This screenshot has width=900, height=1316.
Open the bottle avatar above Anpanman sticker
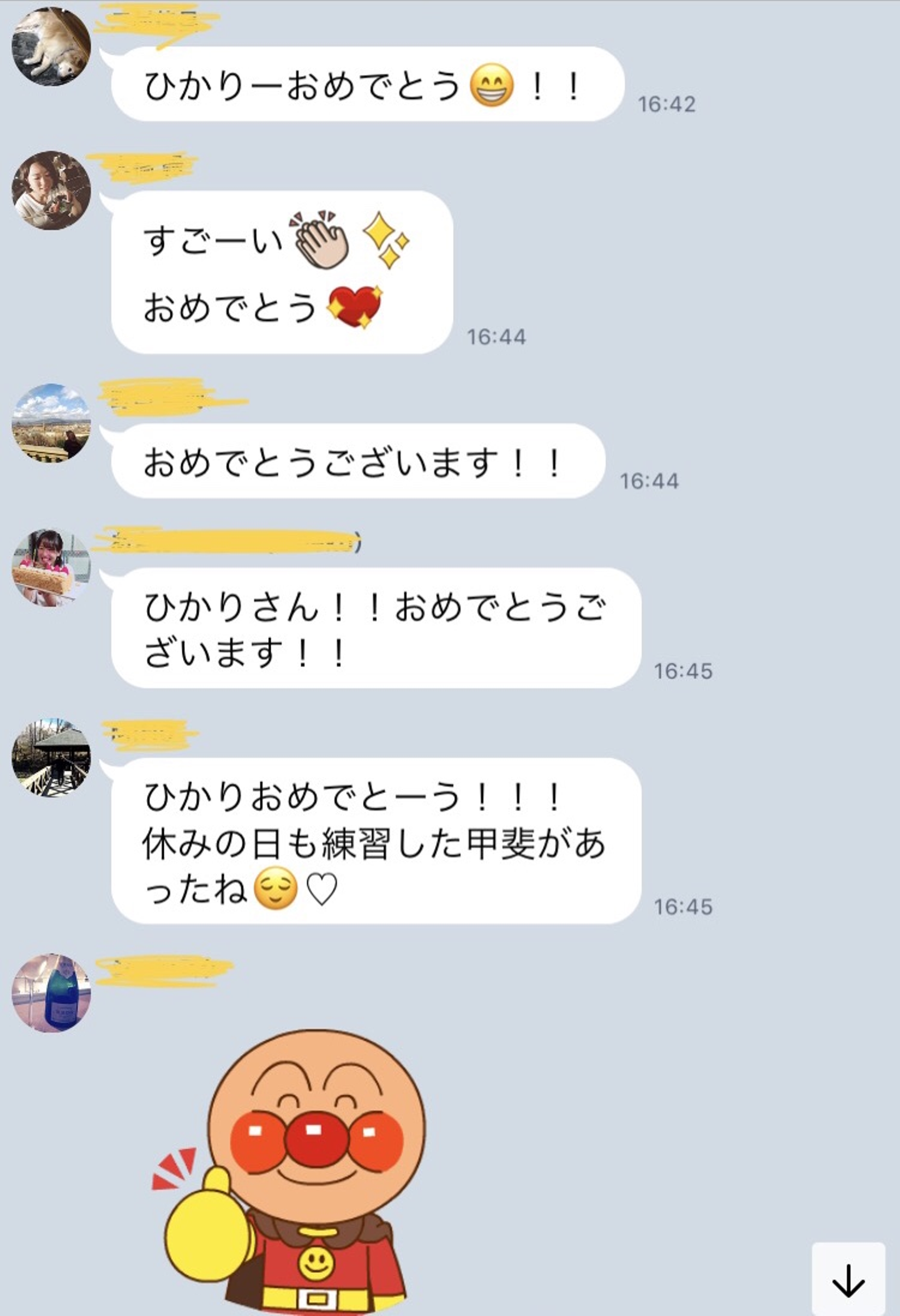coord(51,992)
